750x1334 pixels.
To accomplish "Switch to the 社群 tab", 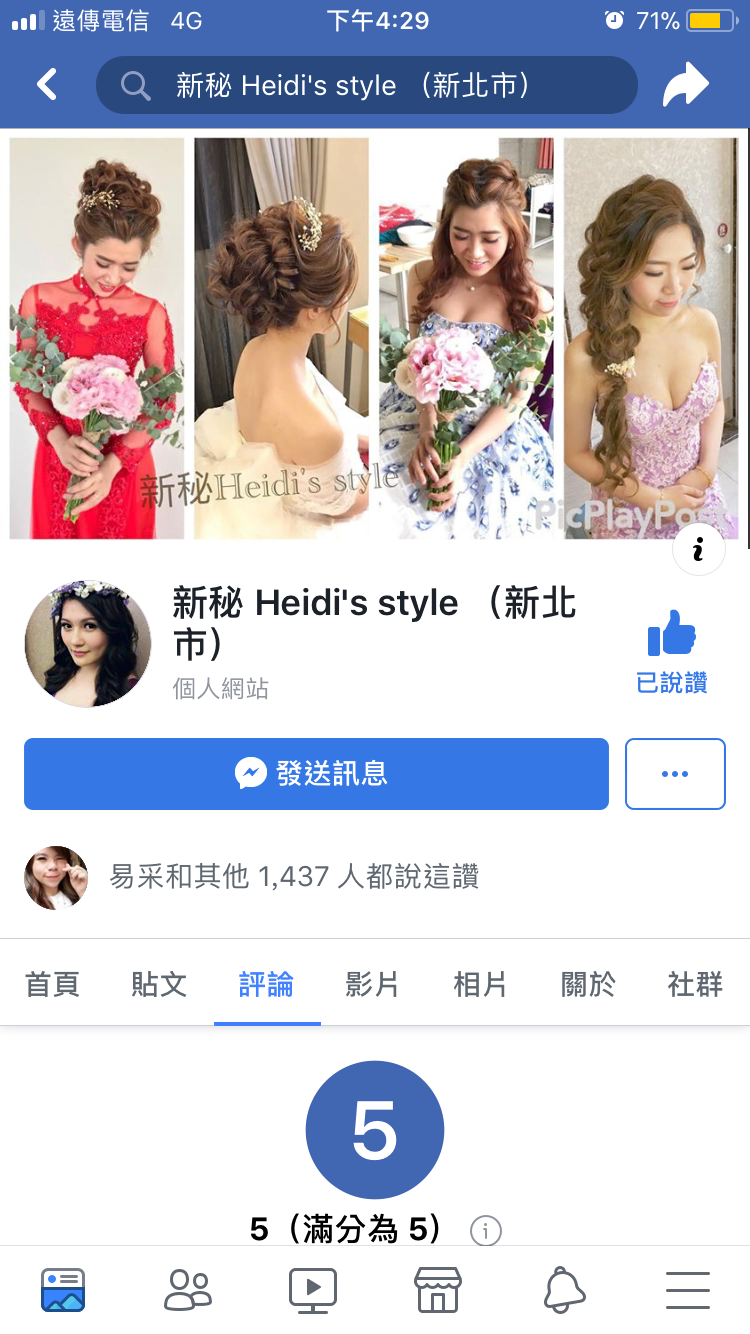I will [x=695, y=984].
